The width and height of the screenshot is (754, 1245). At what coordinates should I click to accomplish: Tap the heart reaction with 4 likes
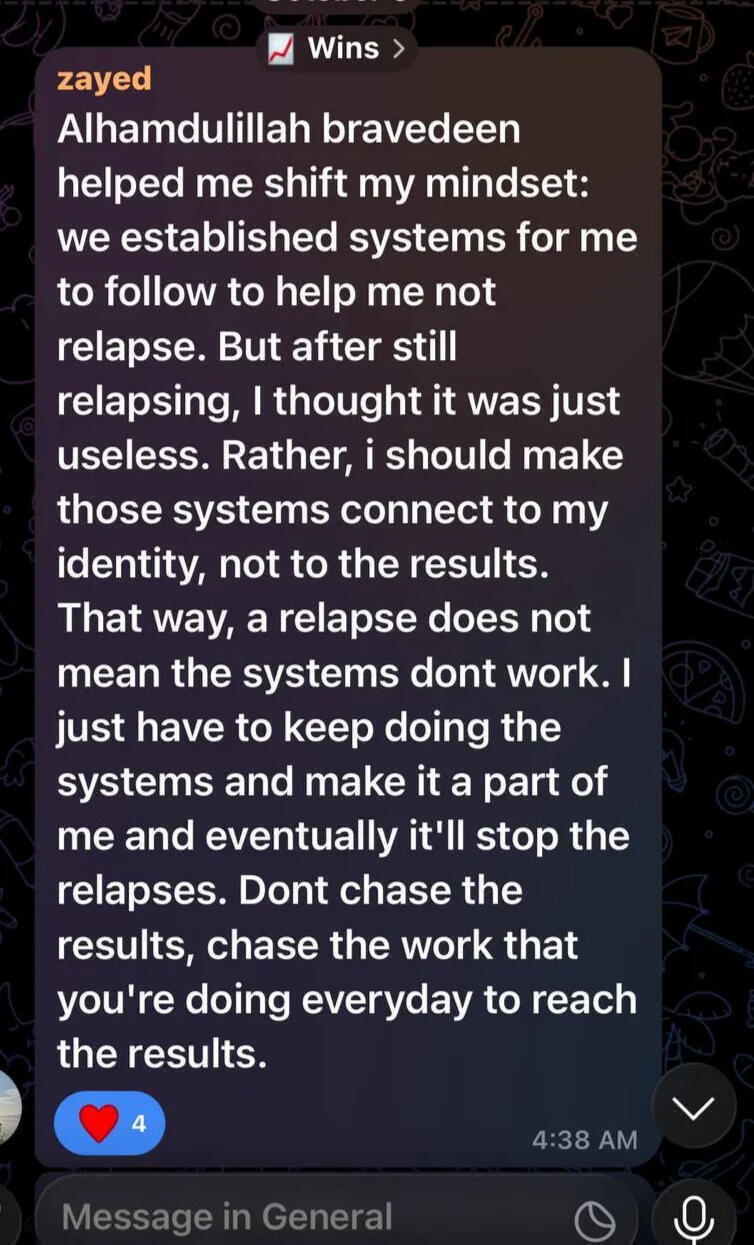(109, 1124)
